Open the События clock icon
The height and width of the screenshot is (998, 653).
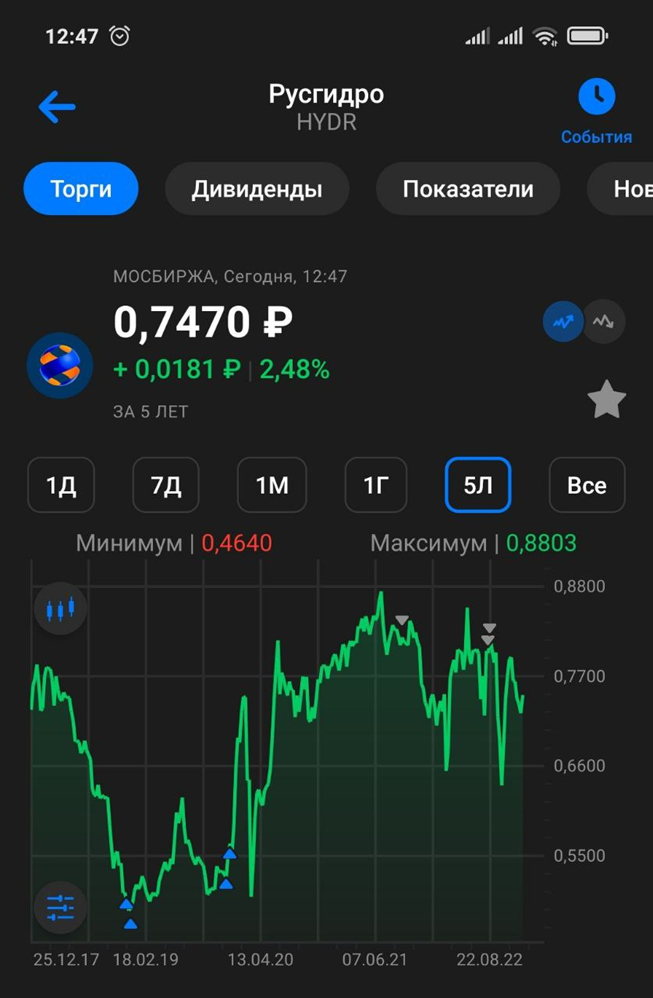597,98
